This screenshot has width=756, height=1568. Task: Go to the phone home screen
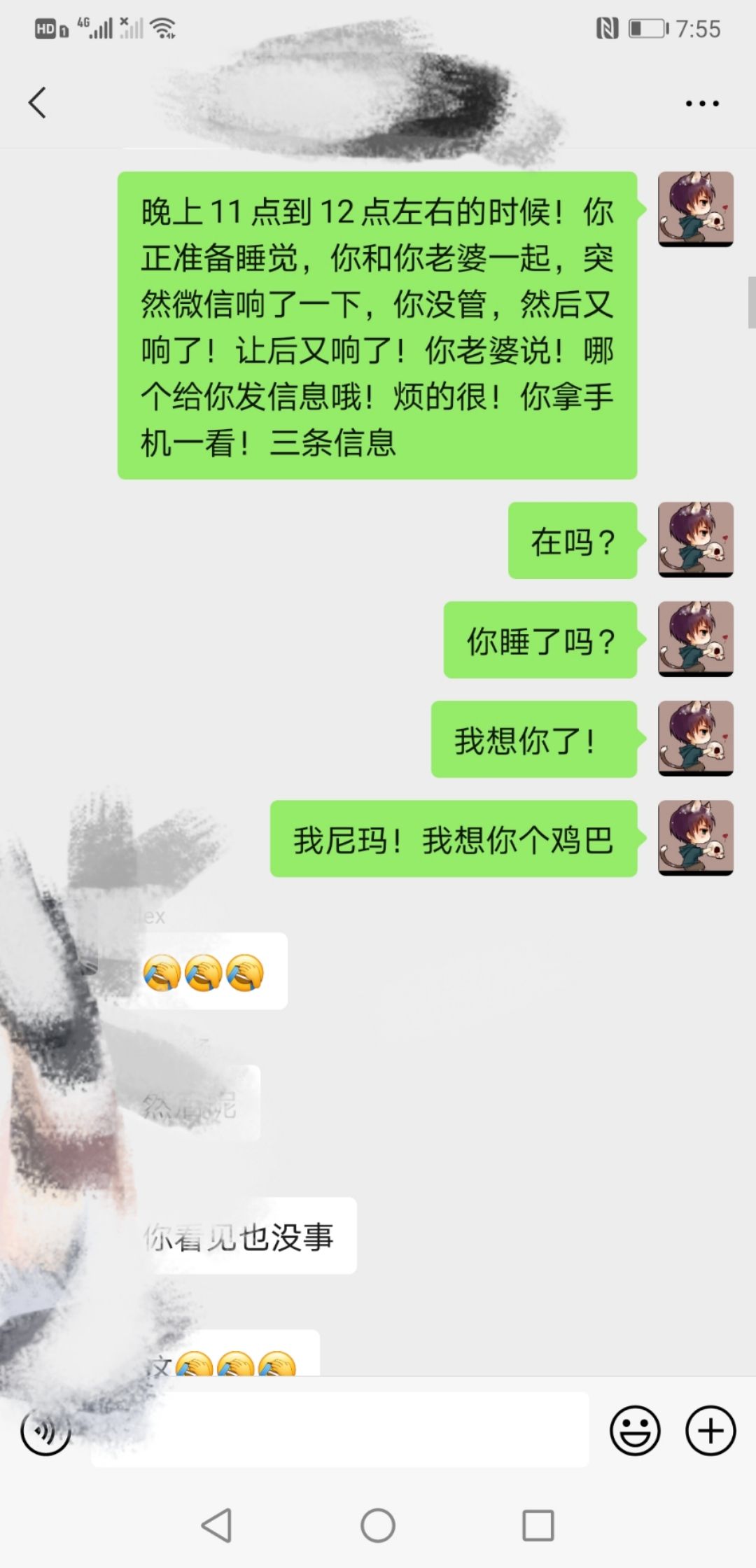[x=378, y=1525]
